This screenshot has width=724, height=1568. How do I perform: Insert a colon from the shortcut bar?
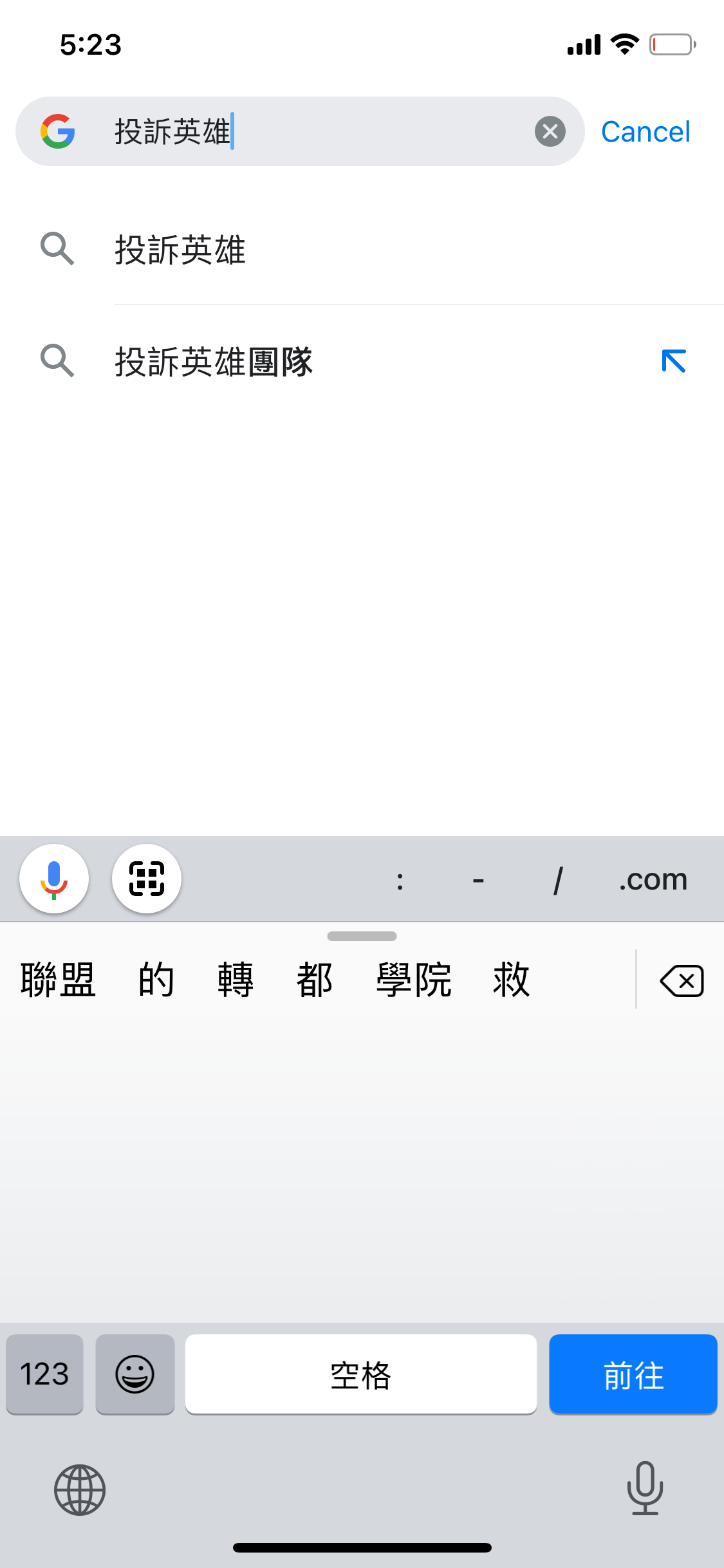(400, 880)
